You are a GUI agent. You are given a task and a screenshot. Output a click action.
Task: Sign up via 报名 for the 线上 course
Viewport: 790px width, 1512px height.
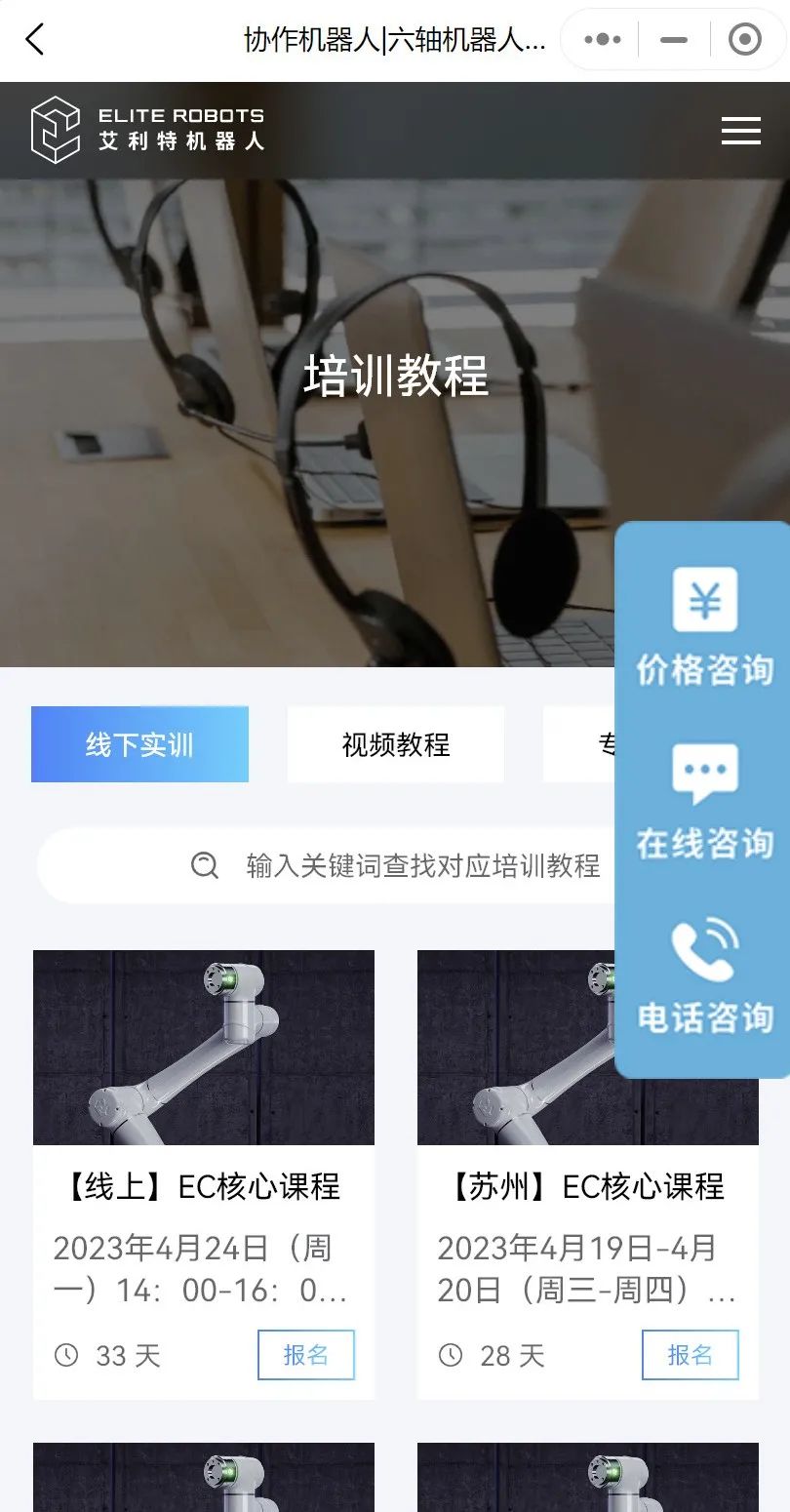[x=305, y=1354]
